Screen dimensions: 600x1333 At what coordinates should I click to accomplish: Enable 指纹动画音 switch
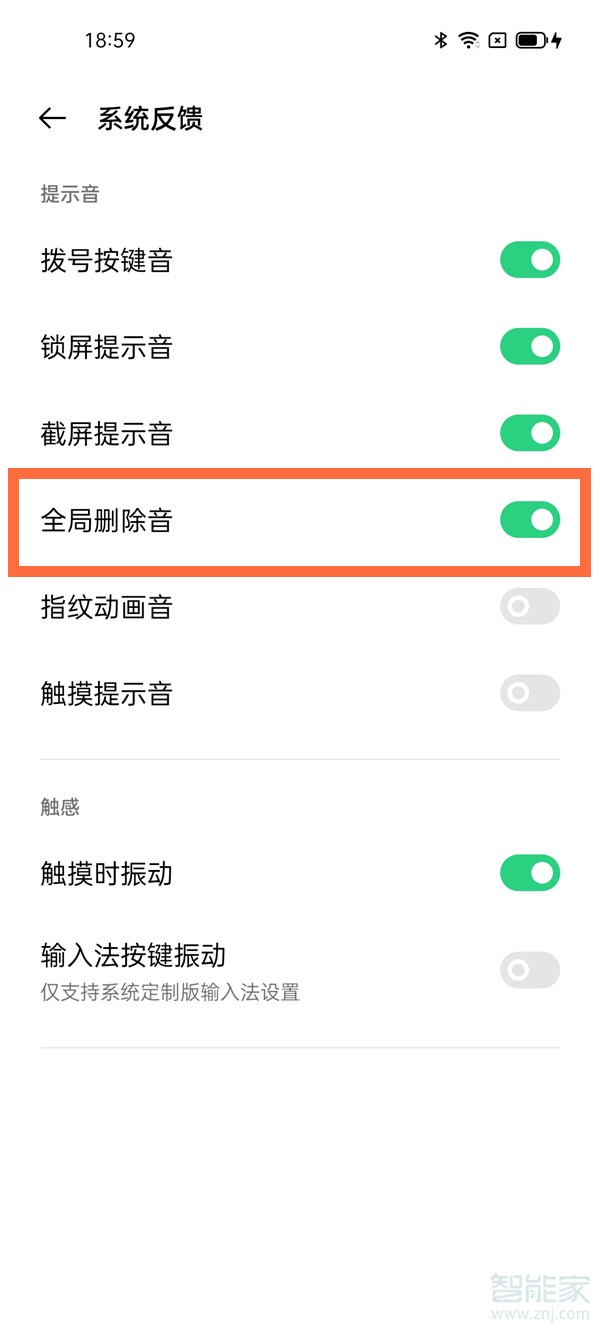tap(530, 607)
